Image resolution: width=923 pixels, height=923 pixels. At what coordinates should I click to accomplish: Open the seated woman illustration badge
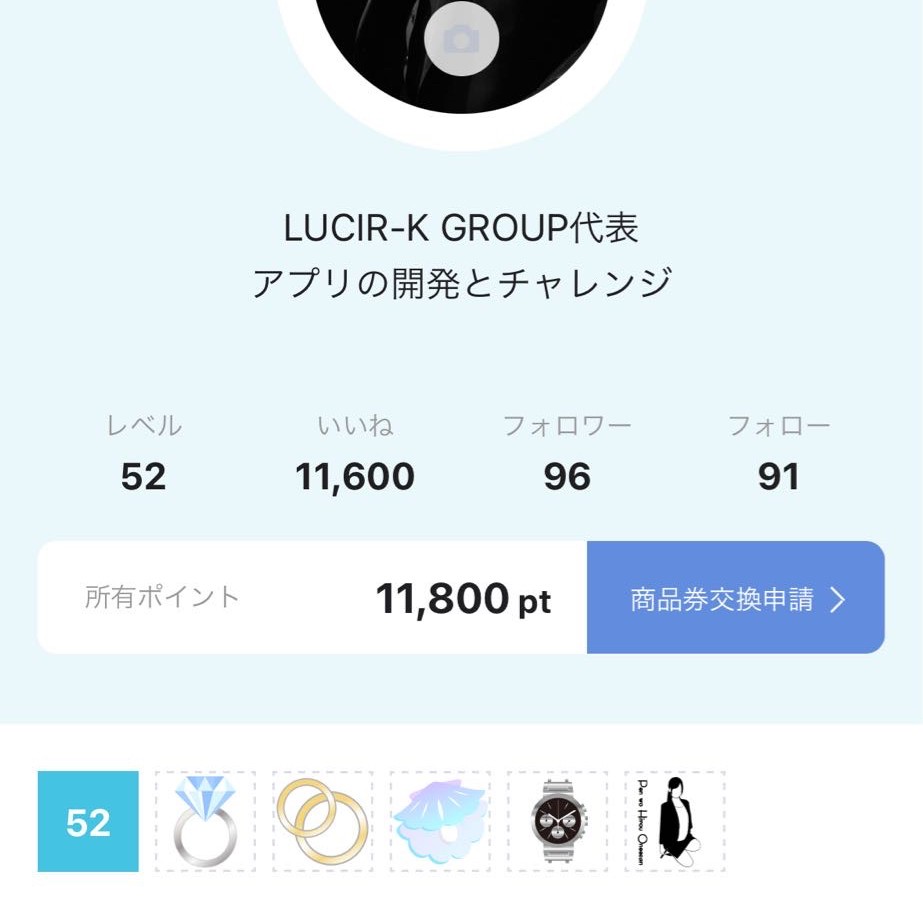(x=674, y=821)
